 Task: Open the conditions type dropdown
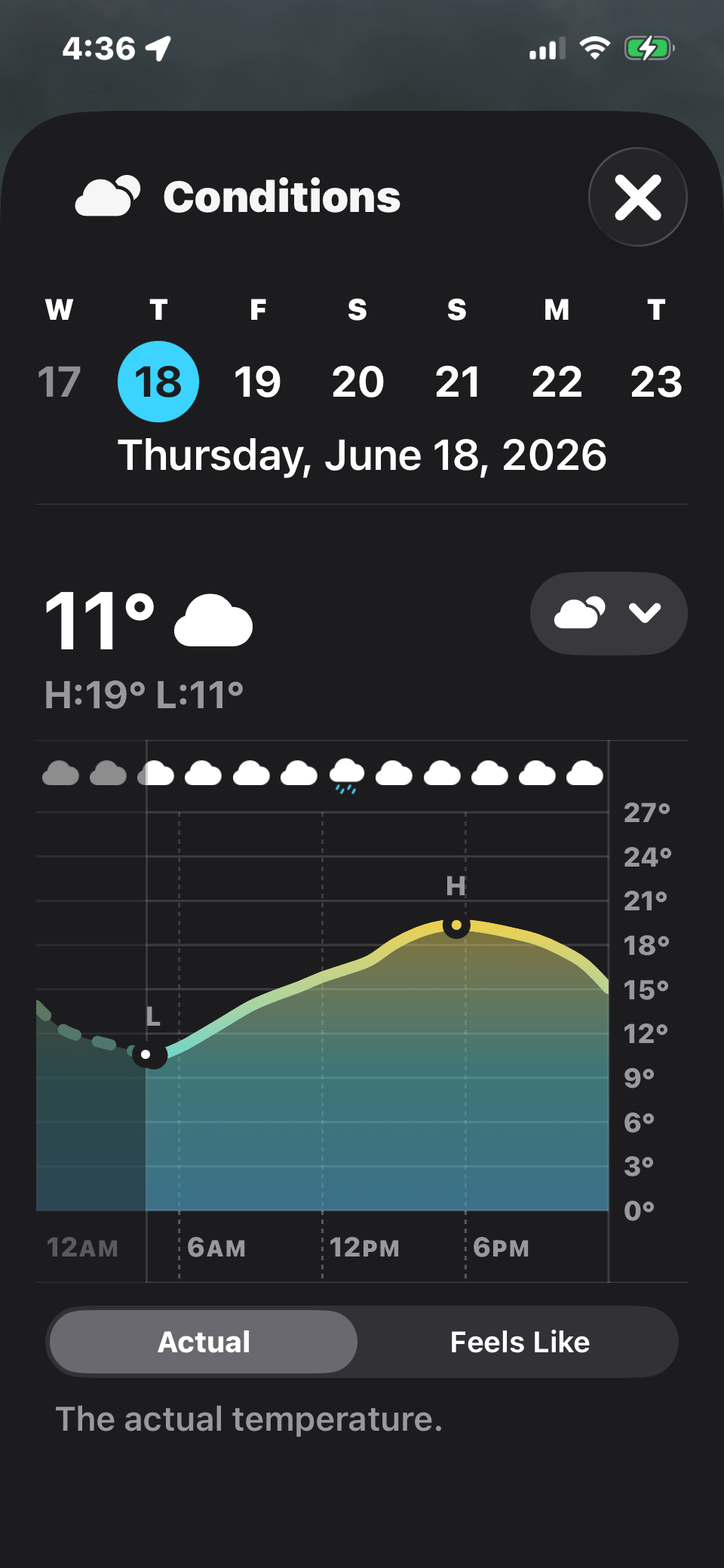coord(609,613)
